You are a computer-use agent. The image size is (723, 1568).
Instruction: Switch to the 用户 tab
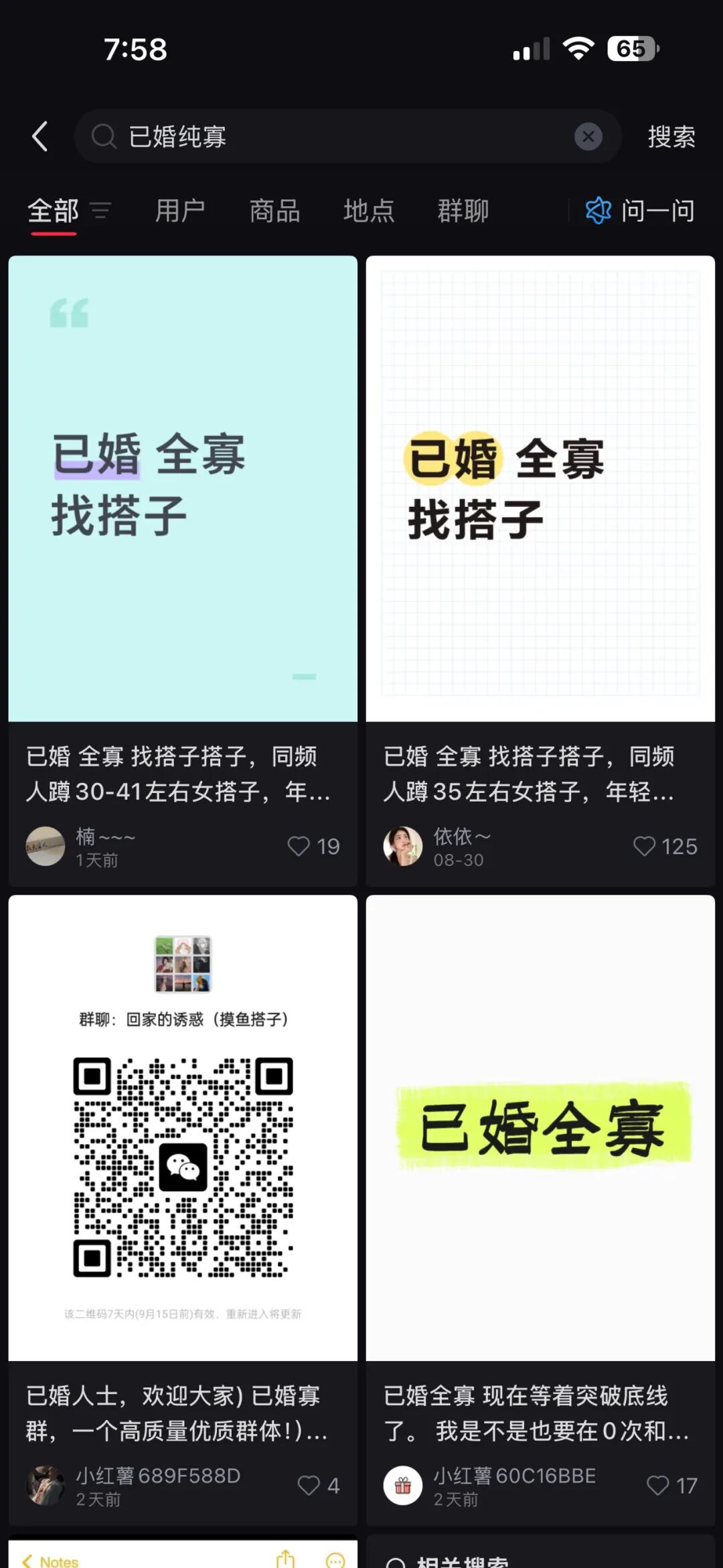pyautogui.click(x=180, y=211)
